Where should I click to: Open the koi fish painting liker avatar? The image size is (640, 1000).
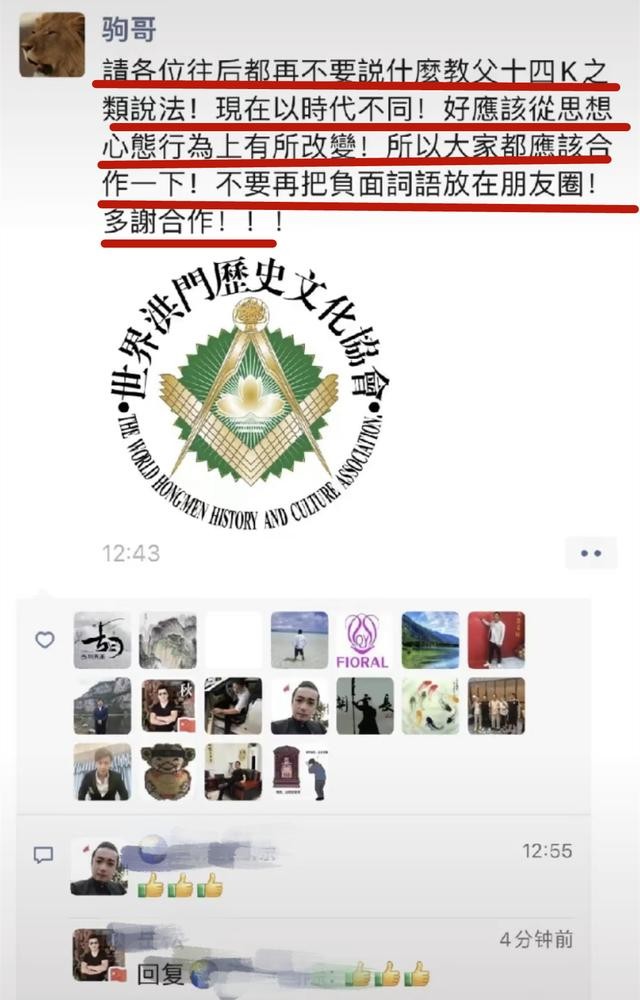[x=430, y=706]
